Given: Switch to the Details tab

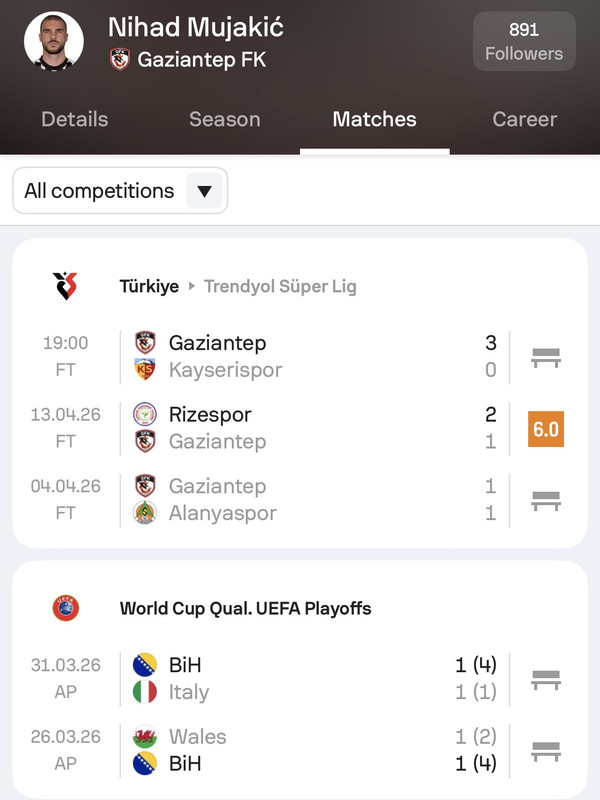Looking at the screenshot, I should [x=75, y=119].
